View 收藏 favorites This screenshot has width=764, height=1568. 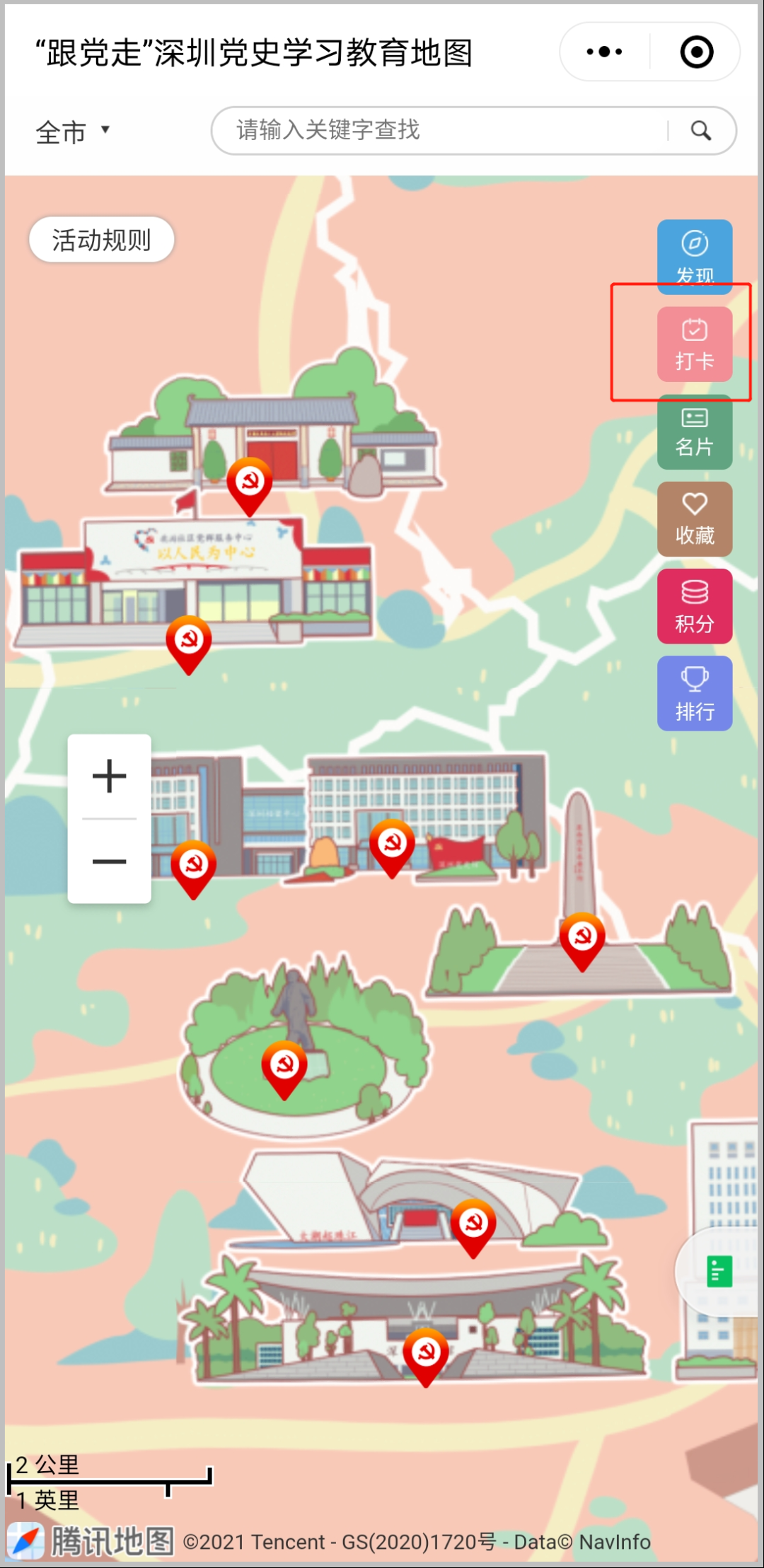694,518
